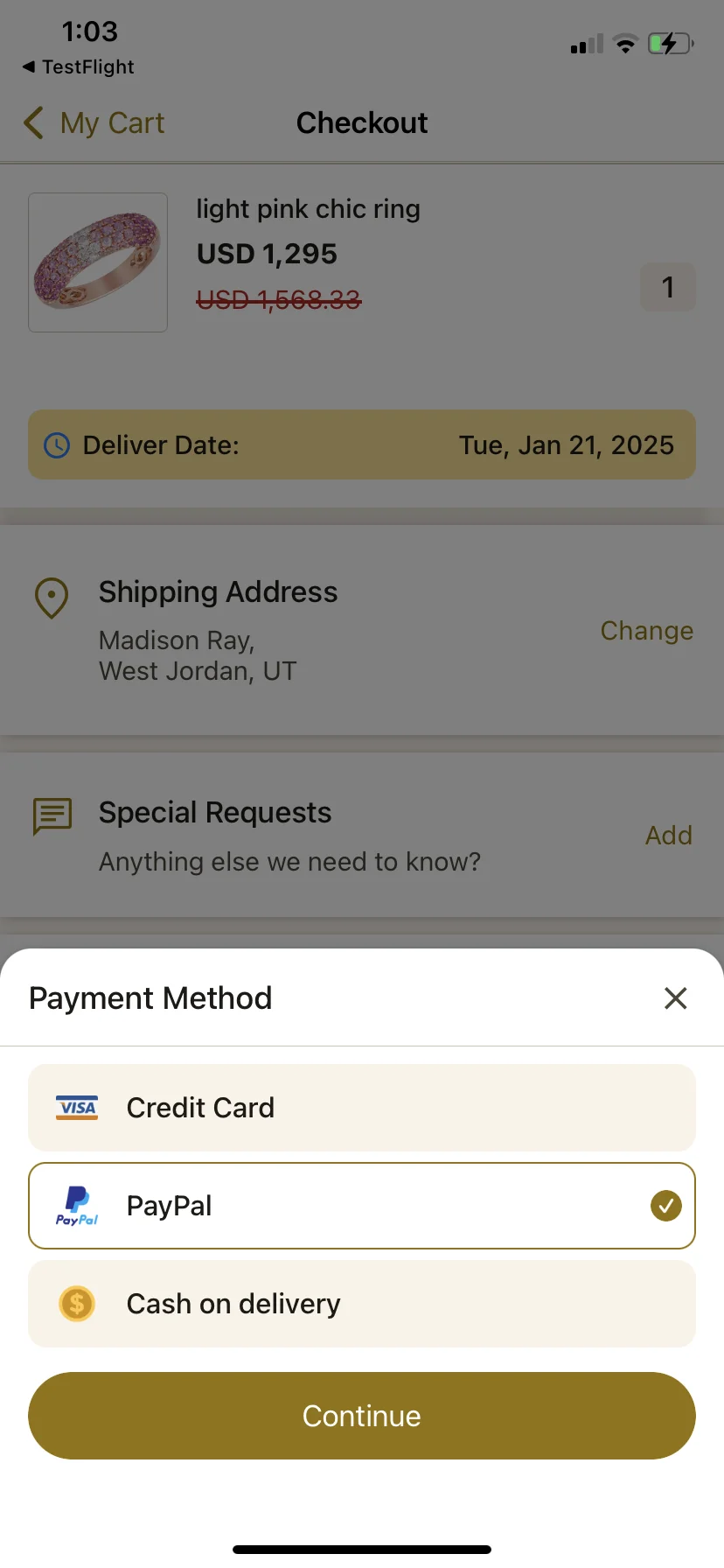This screenshot has width=724, height=1568.
Task: Close the Payment Method sheet
Action: click(x=675, y=998)
